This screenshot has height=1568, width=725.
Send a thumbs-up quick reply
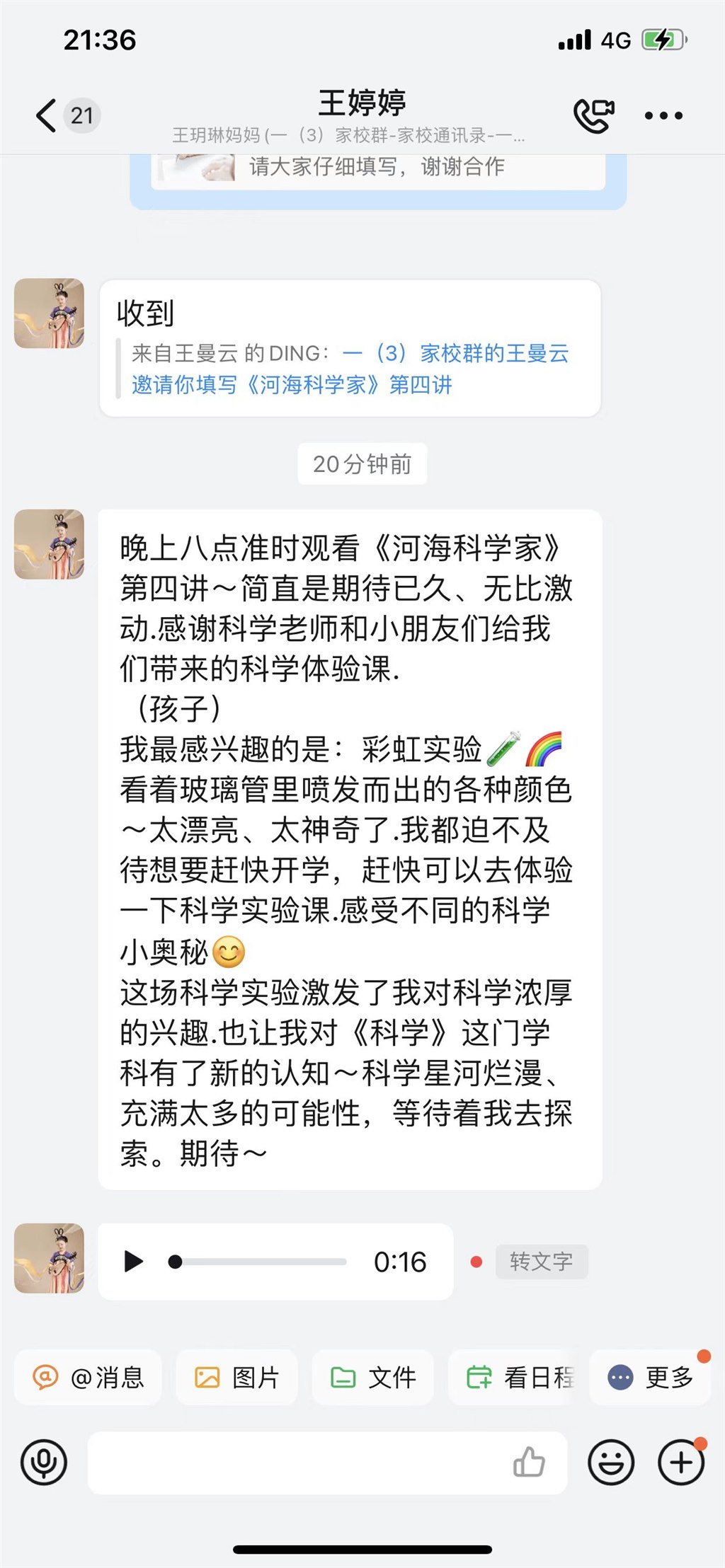[x=529, y=1462]
